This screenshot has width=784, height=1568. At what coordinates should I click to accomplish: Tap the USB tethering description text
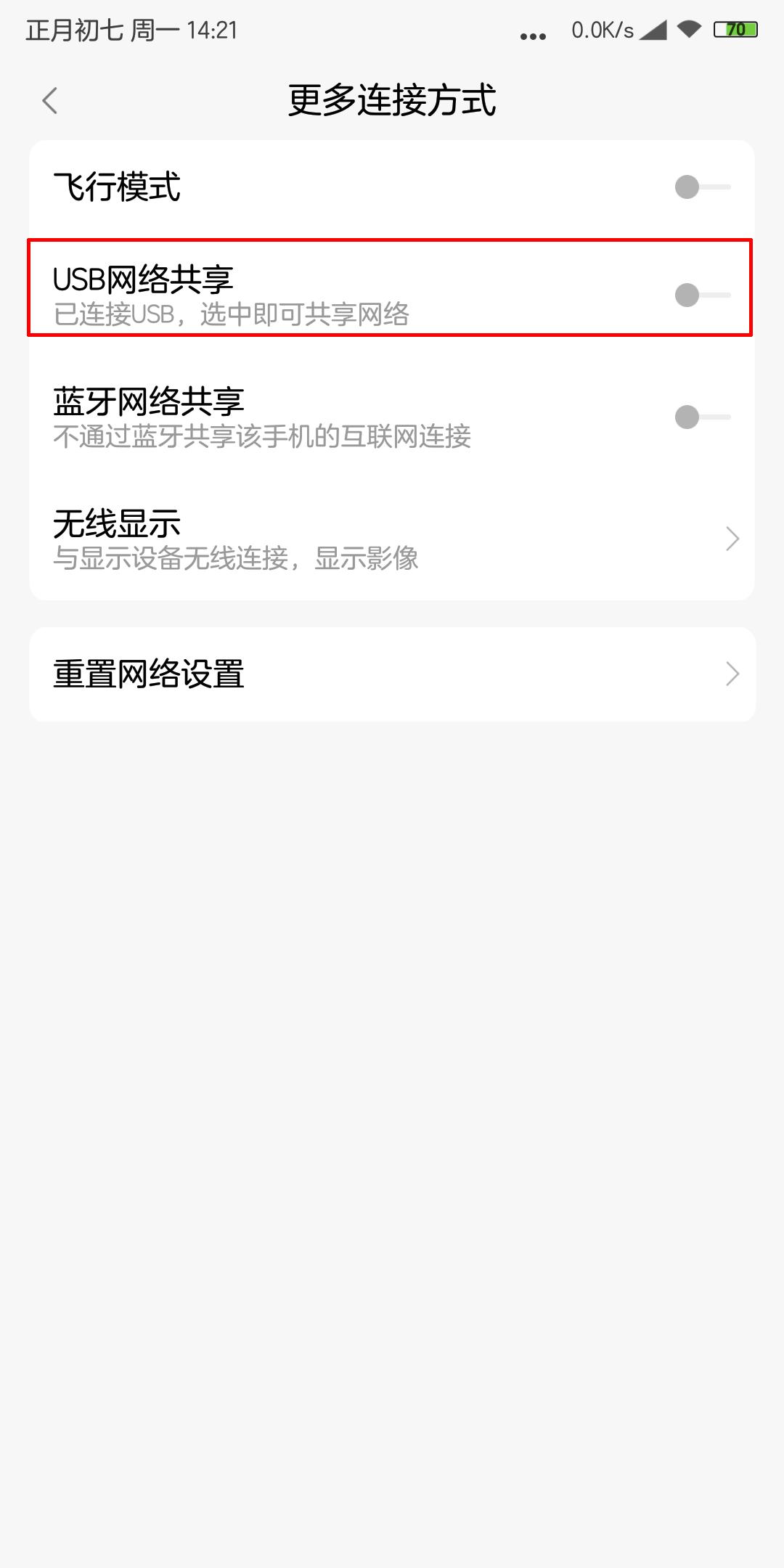pos(232,314)
